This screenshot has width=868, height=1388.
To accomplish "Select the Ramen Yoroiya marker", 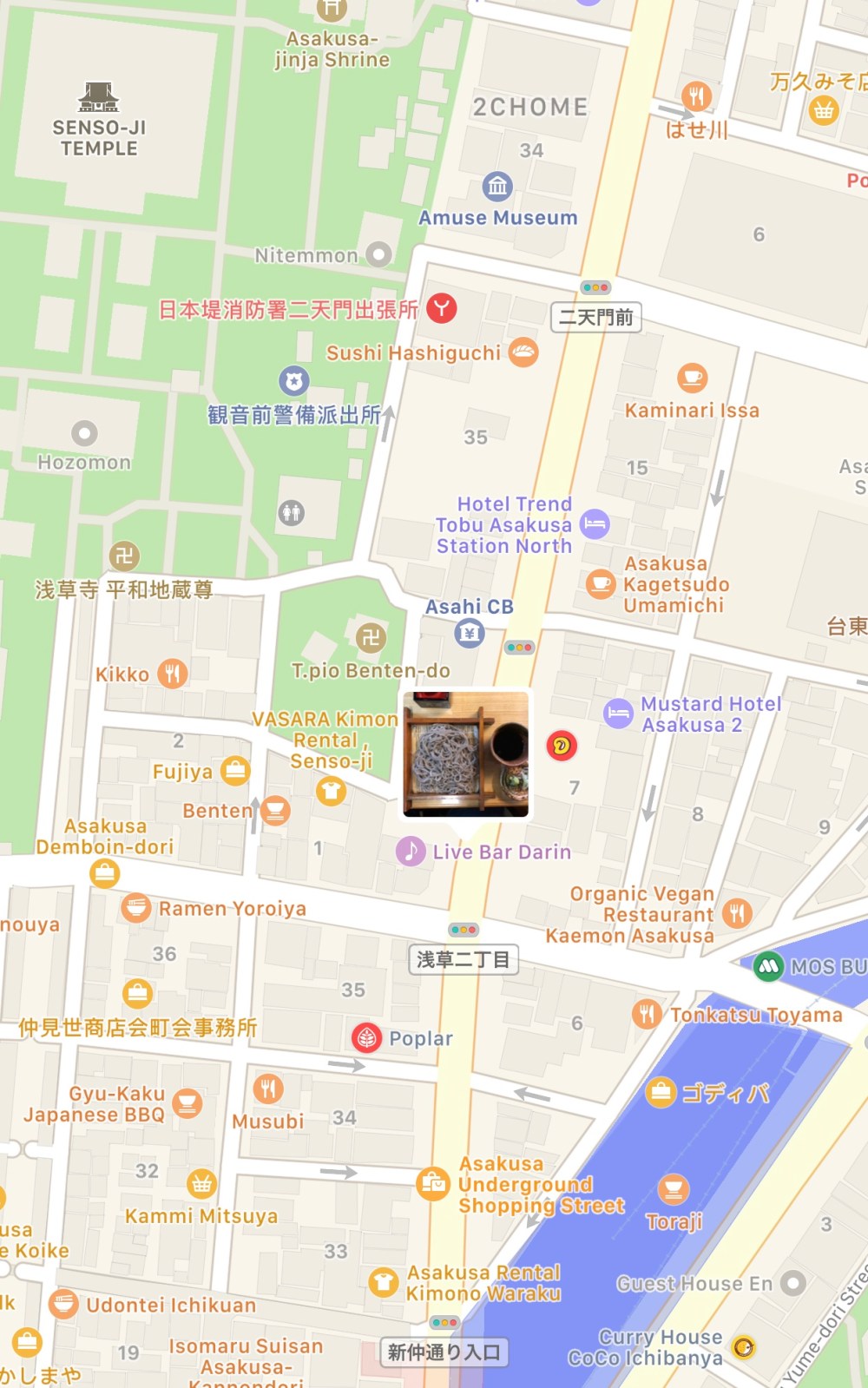I will [x=136, y=908].
